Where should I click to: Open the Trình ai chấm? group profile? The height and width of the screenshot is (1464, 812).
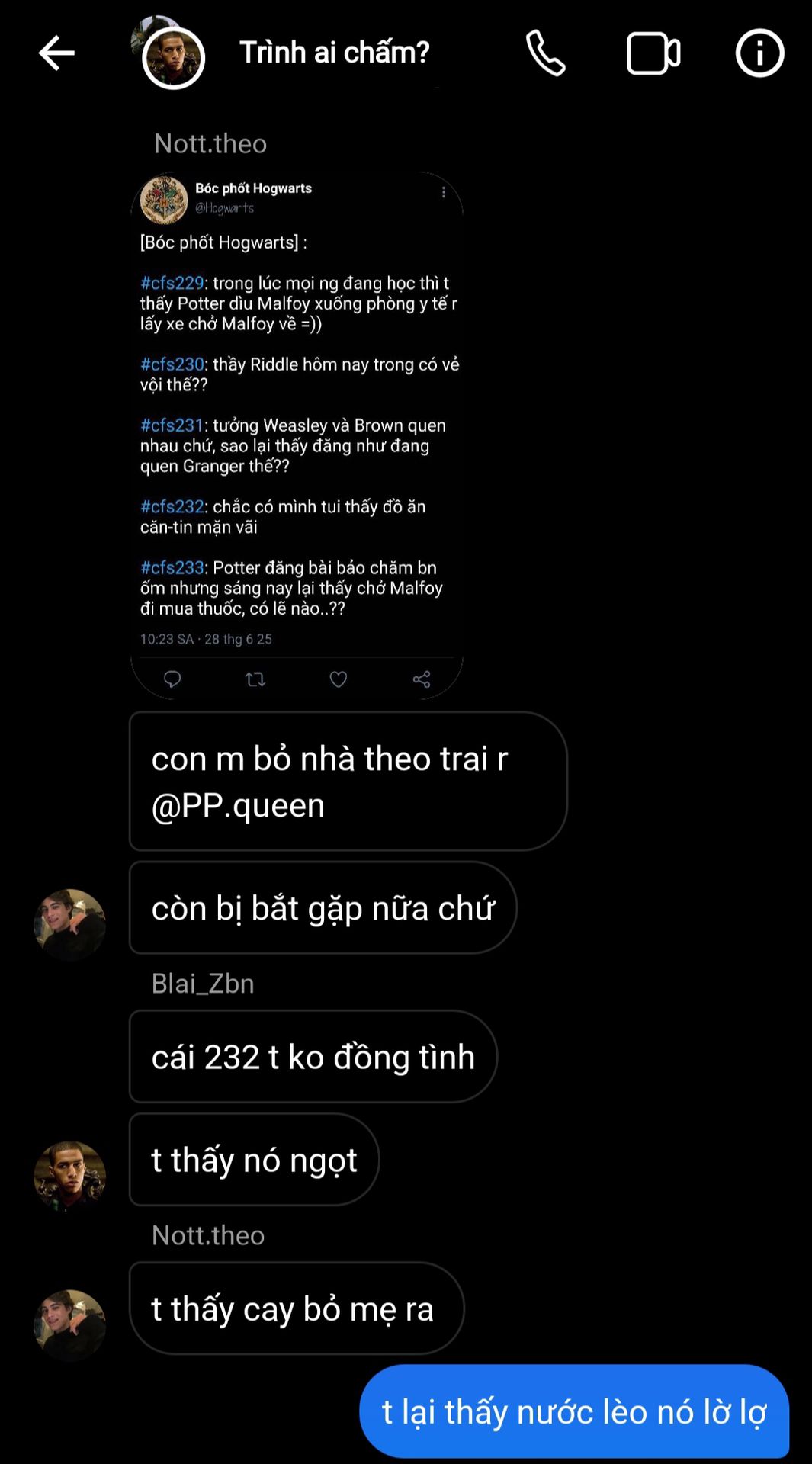point(334,53)
